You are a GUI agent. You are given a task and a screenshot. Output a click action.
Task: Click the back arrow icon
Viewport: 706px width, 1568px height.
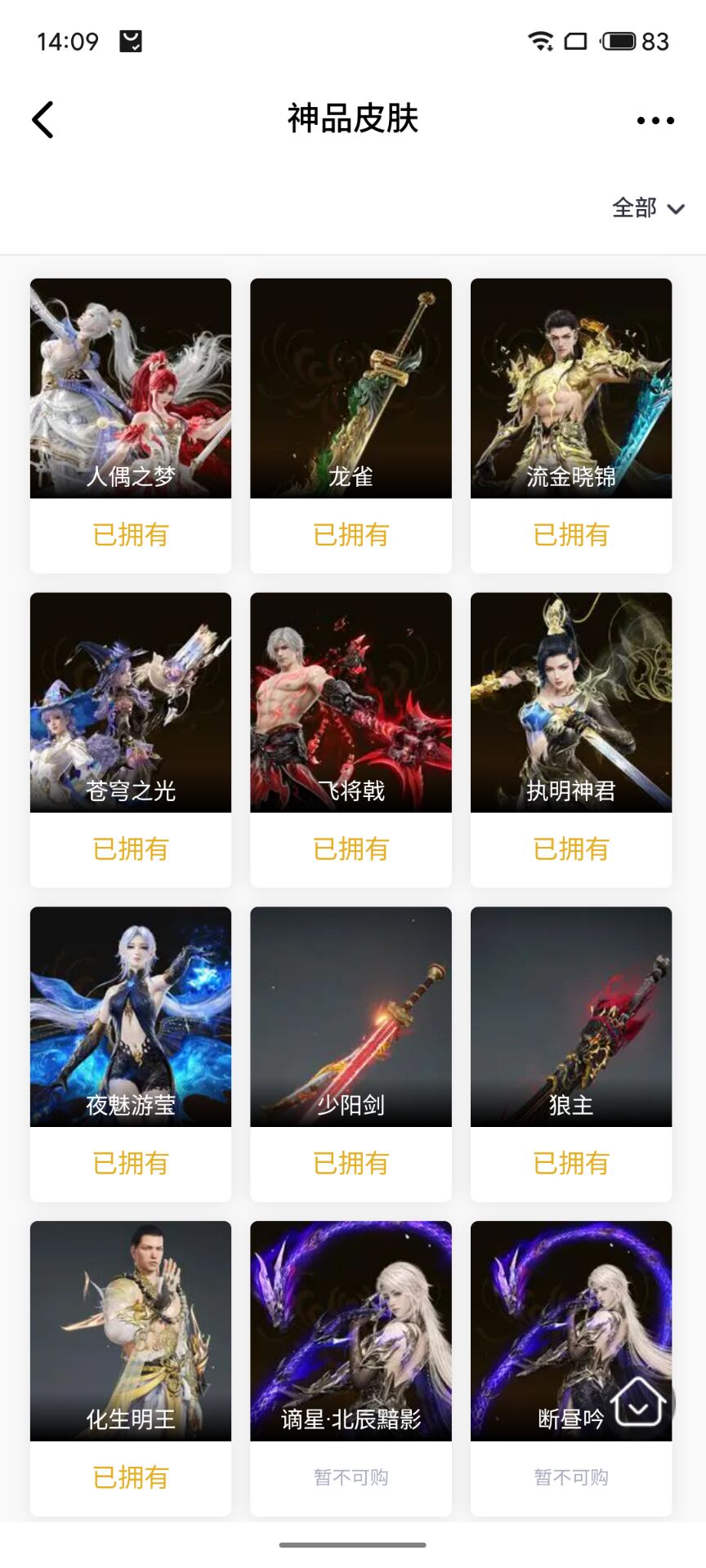click(42, 119)
